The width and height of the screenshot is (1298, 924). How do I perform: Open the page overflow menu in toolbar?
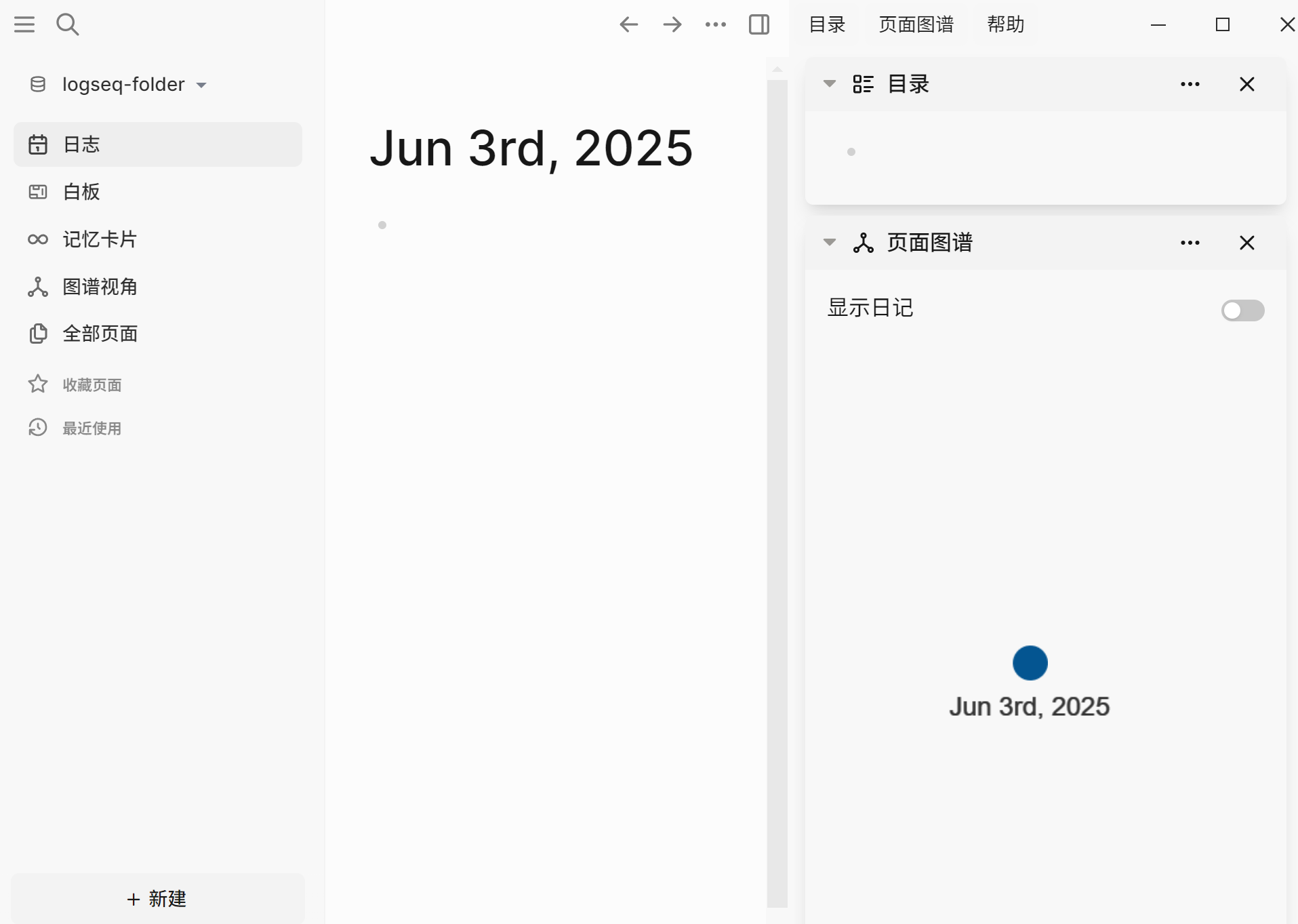[715, 24]
